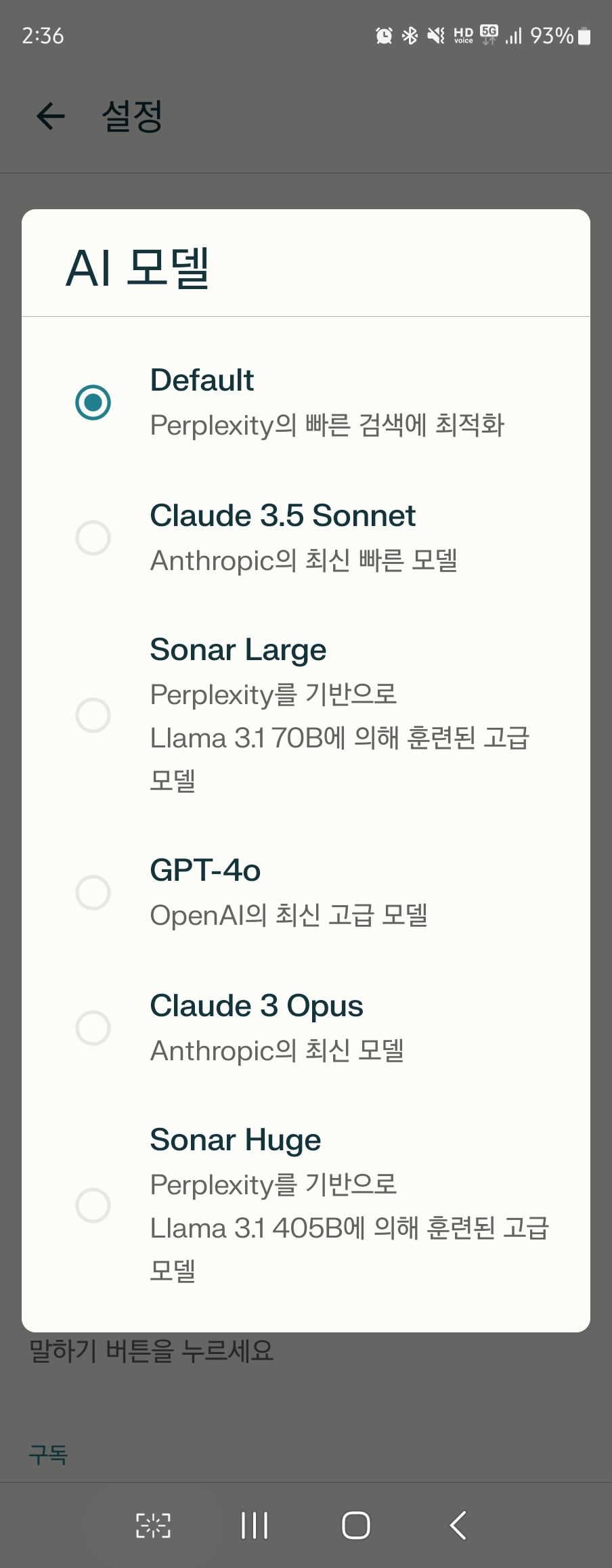The image size is (612, 1568).
Task: Choose Claude 3.5 Sonnet as AI model
Action: click(x=93, y=538)
